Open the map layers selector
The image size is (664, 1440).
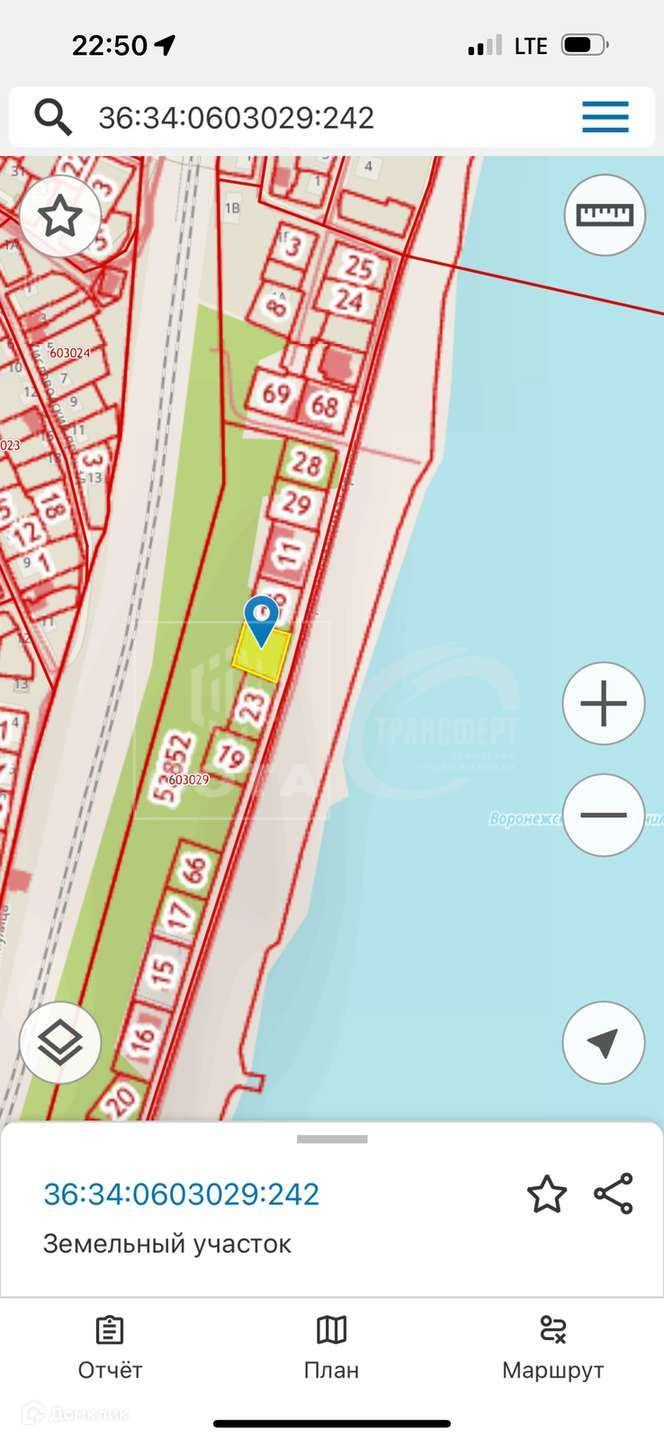60,1043
